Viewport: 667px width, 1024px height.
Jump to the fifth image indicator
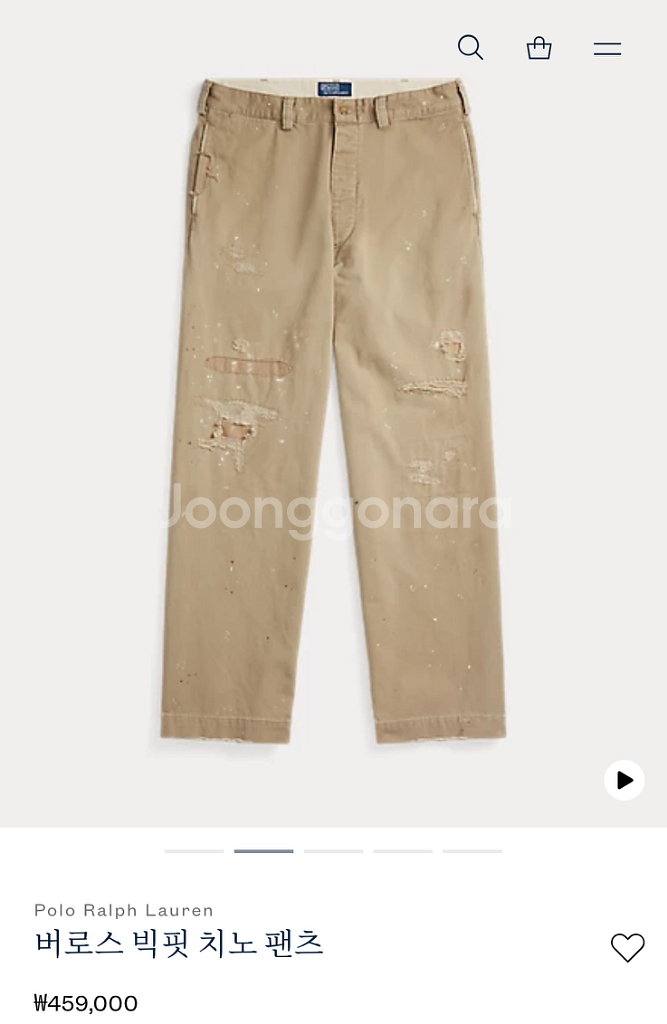coord(472,851)
